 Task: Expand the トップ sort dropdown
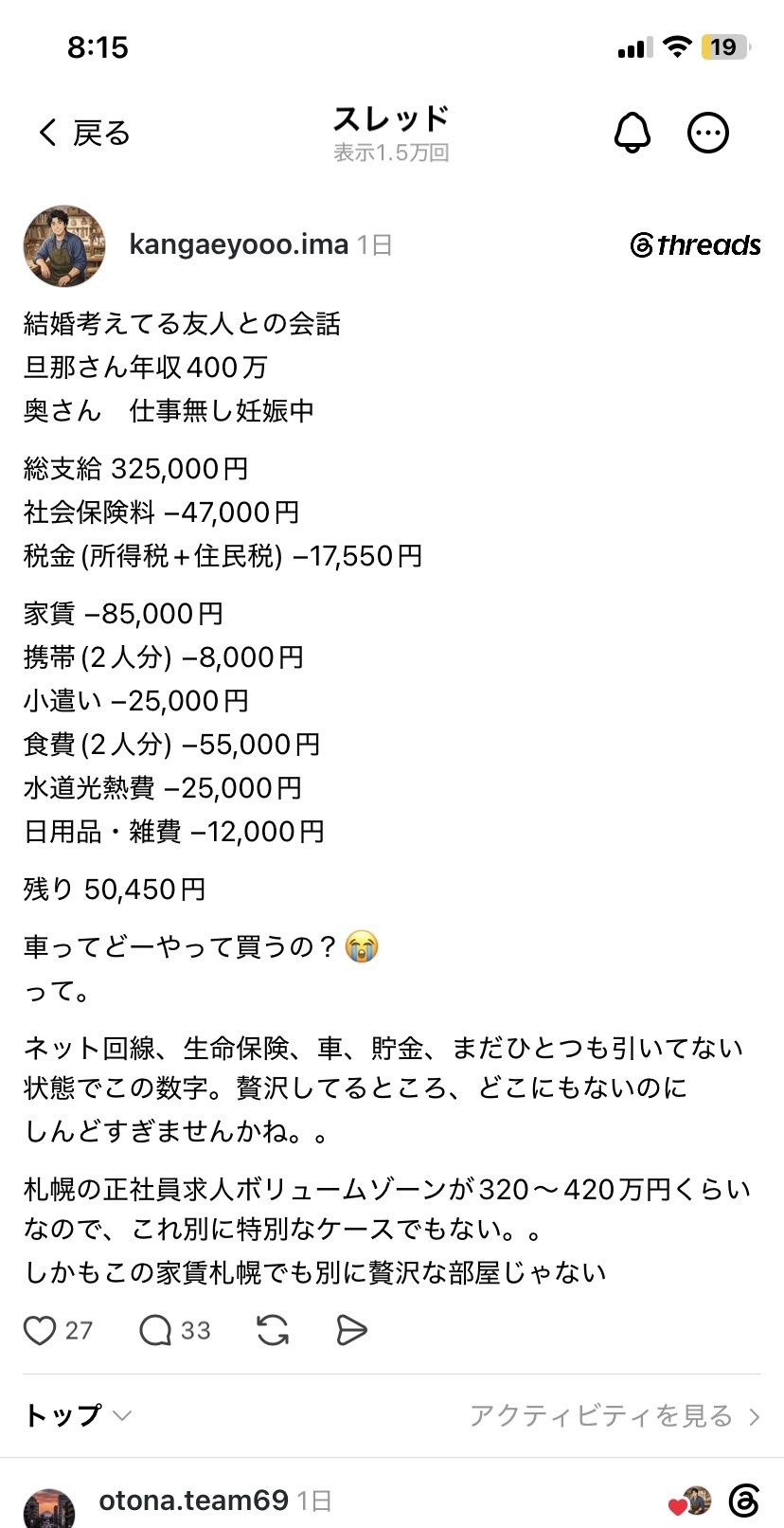78,1415
